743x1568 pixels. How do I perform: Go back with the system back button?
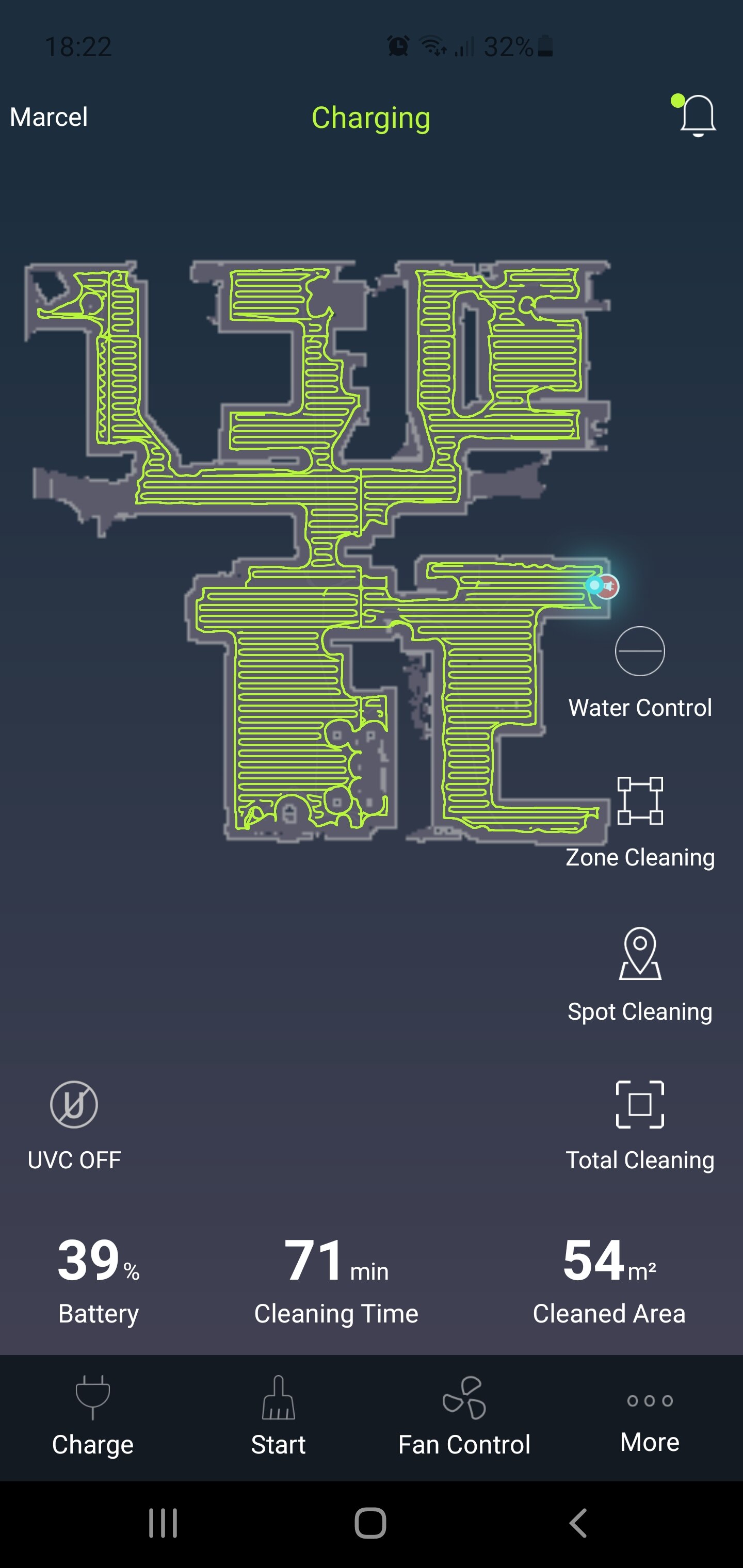[x=578, y=1524]
